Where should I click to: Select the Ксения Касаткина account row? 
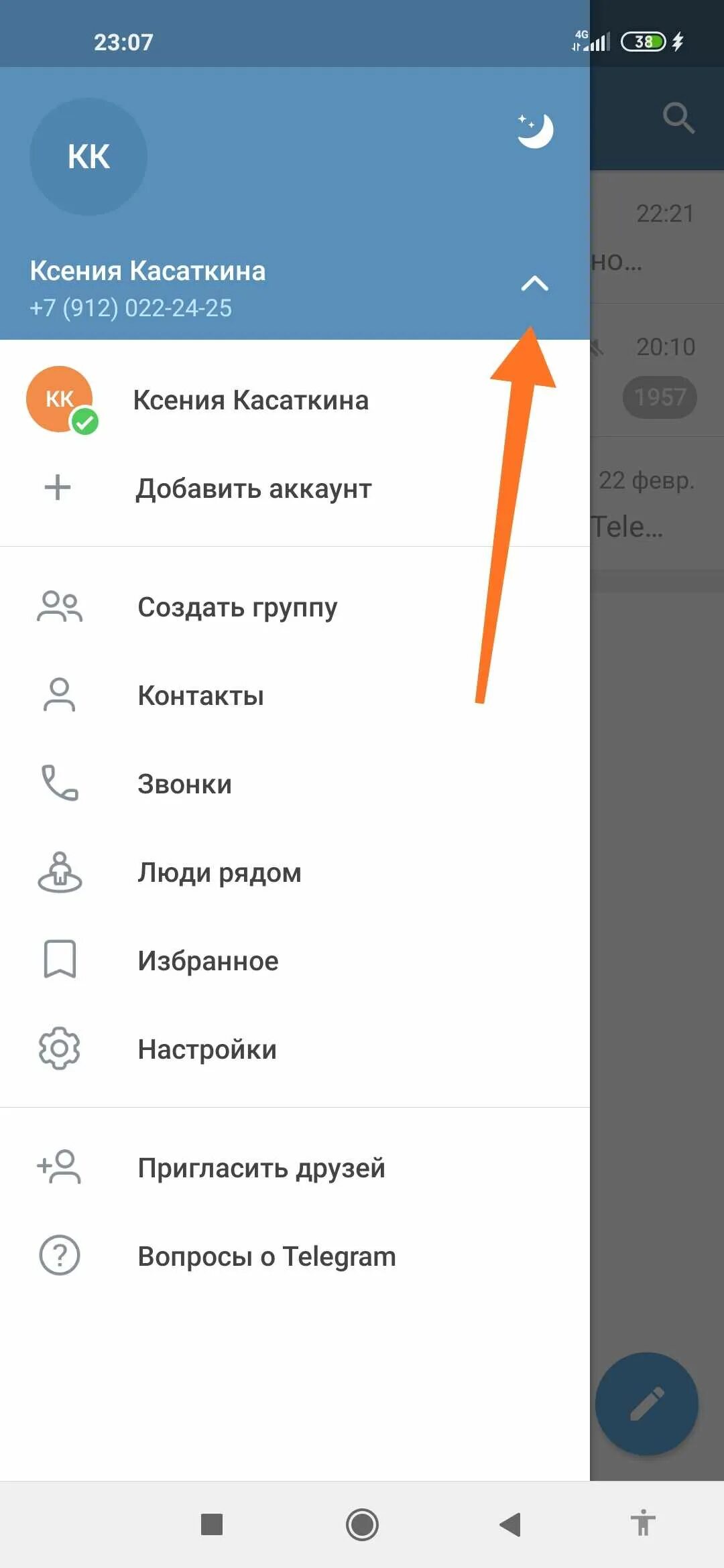pos(295,400)
